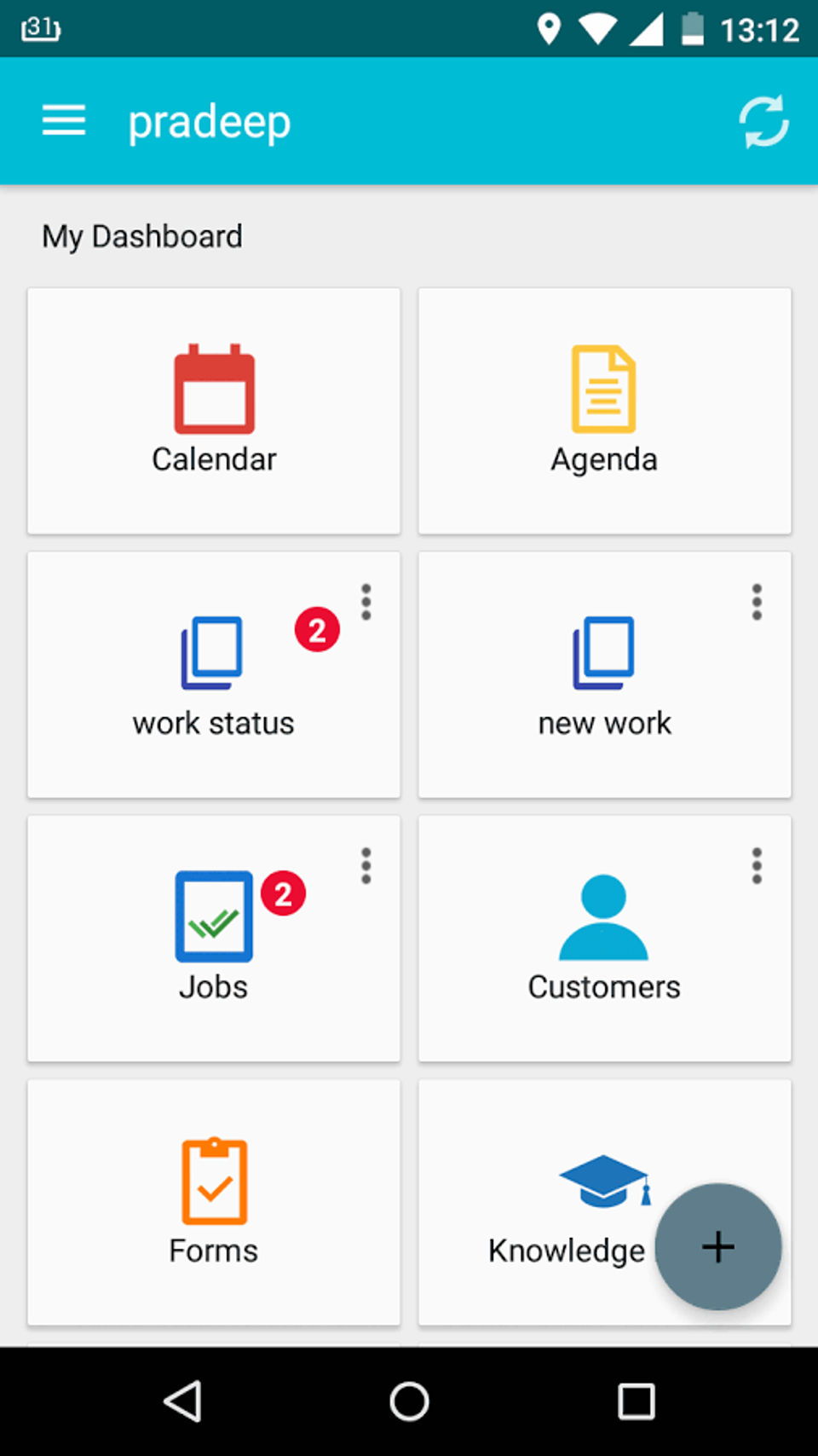Viewport: 818px width, 1456px height.
Task: Open the Customers card
Action: point(604,939)
